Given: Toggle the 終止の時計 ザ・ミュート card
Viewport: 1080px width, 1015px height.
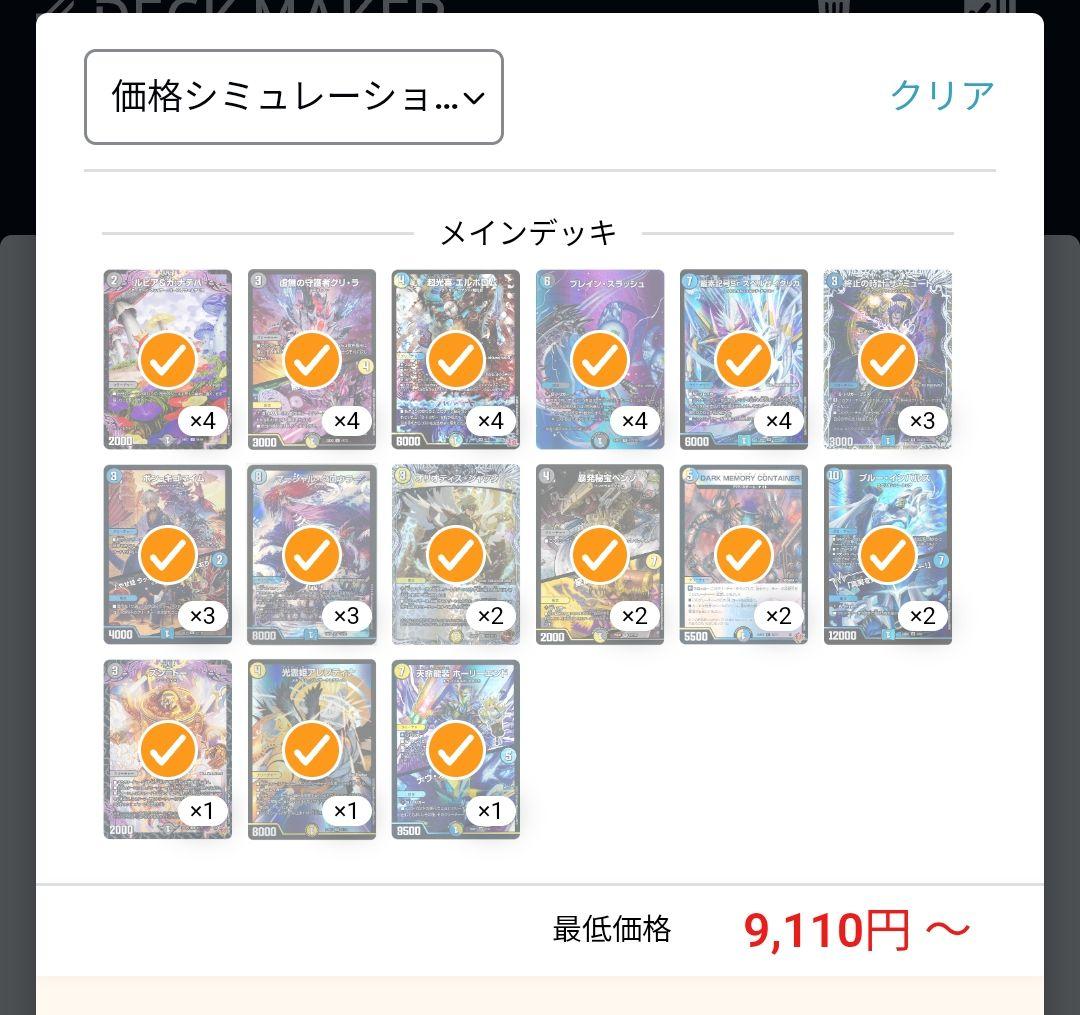Looking at the screenshot, I should coord(888,360).
